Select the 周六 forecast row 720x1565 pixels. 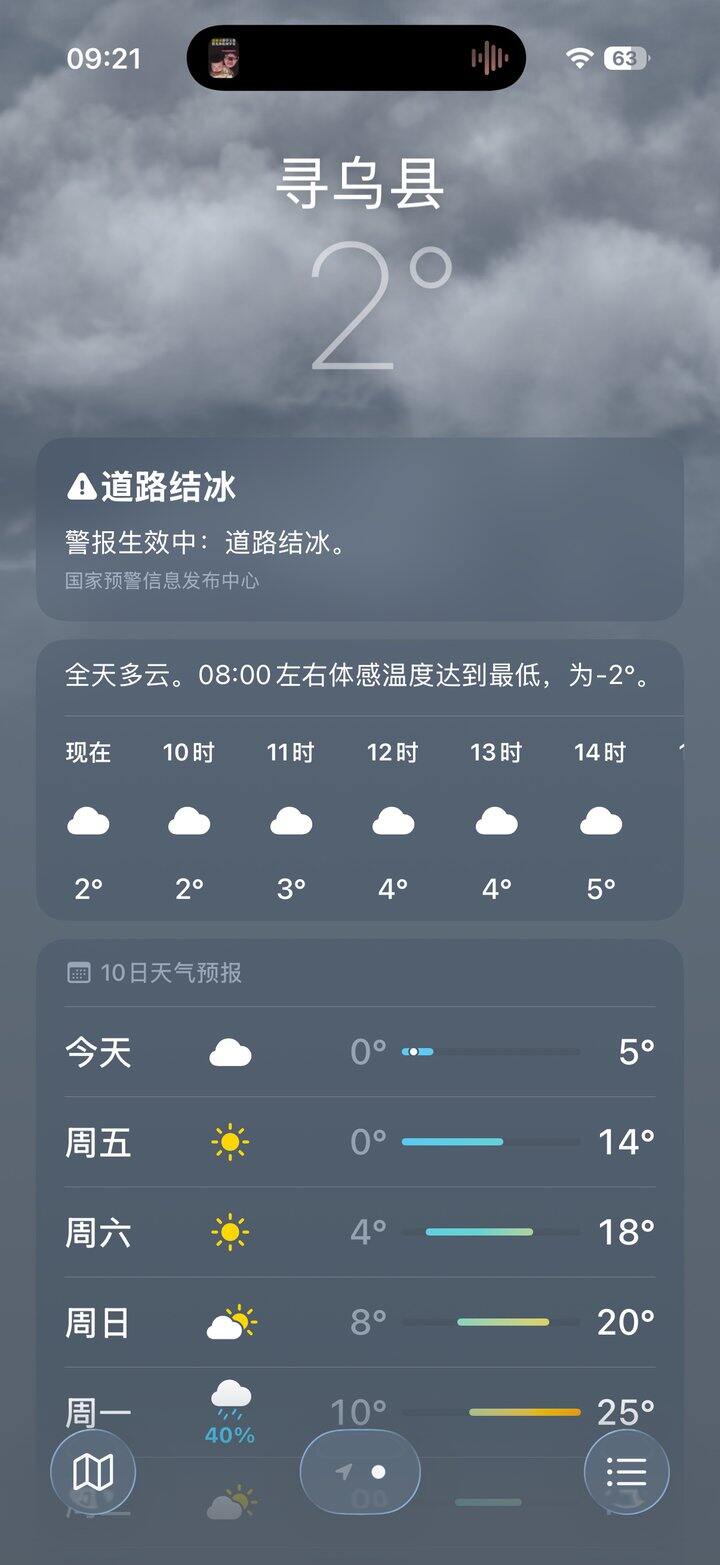(360, 1232)
